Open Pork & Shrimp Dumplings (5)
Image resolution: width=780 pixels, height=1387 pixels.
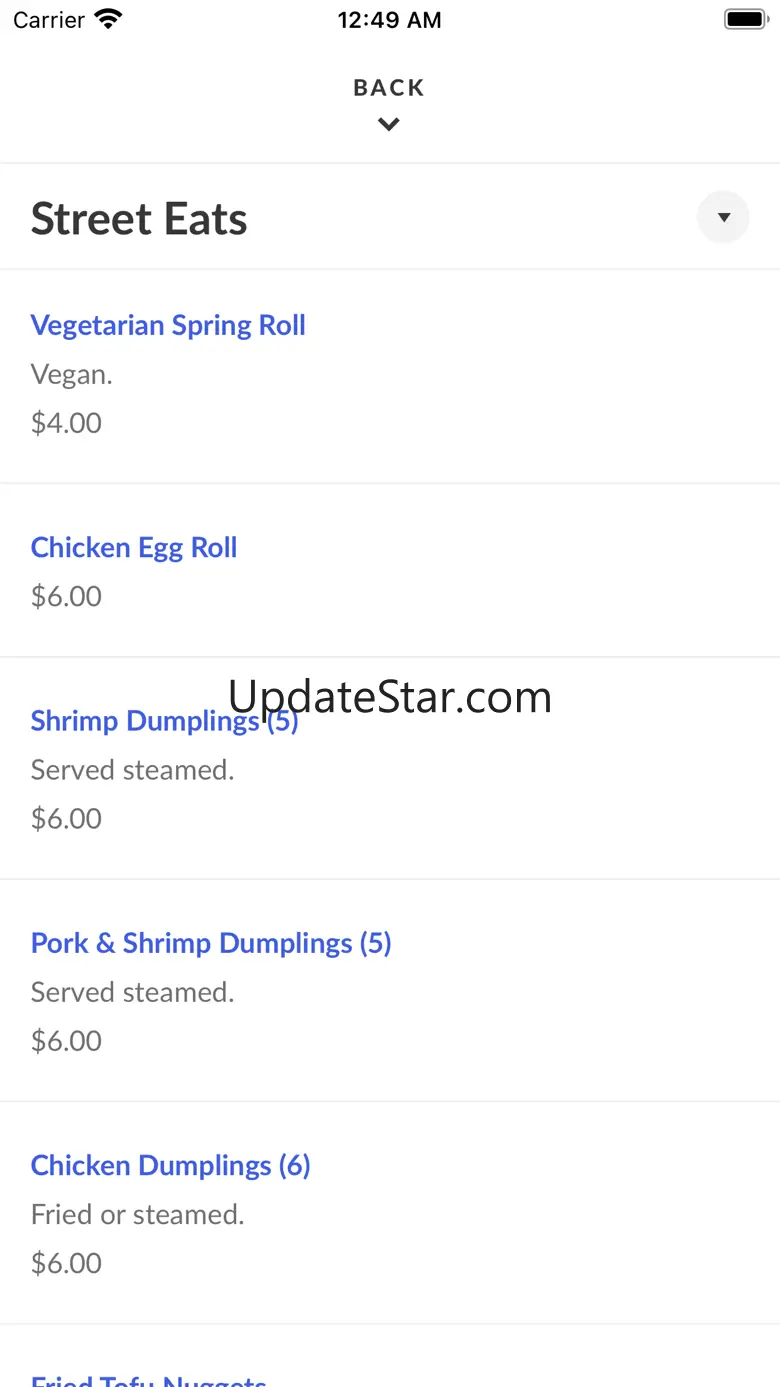(x=211, y=944)
